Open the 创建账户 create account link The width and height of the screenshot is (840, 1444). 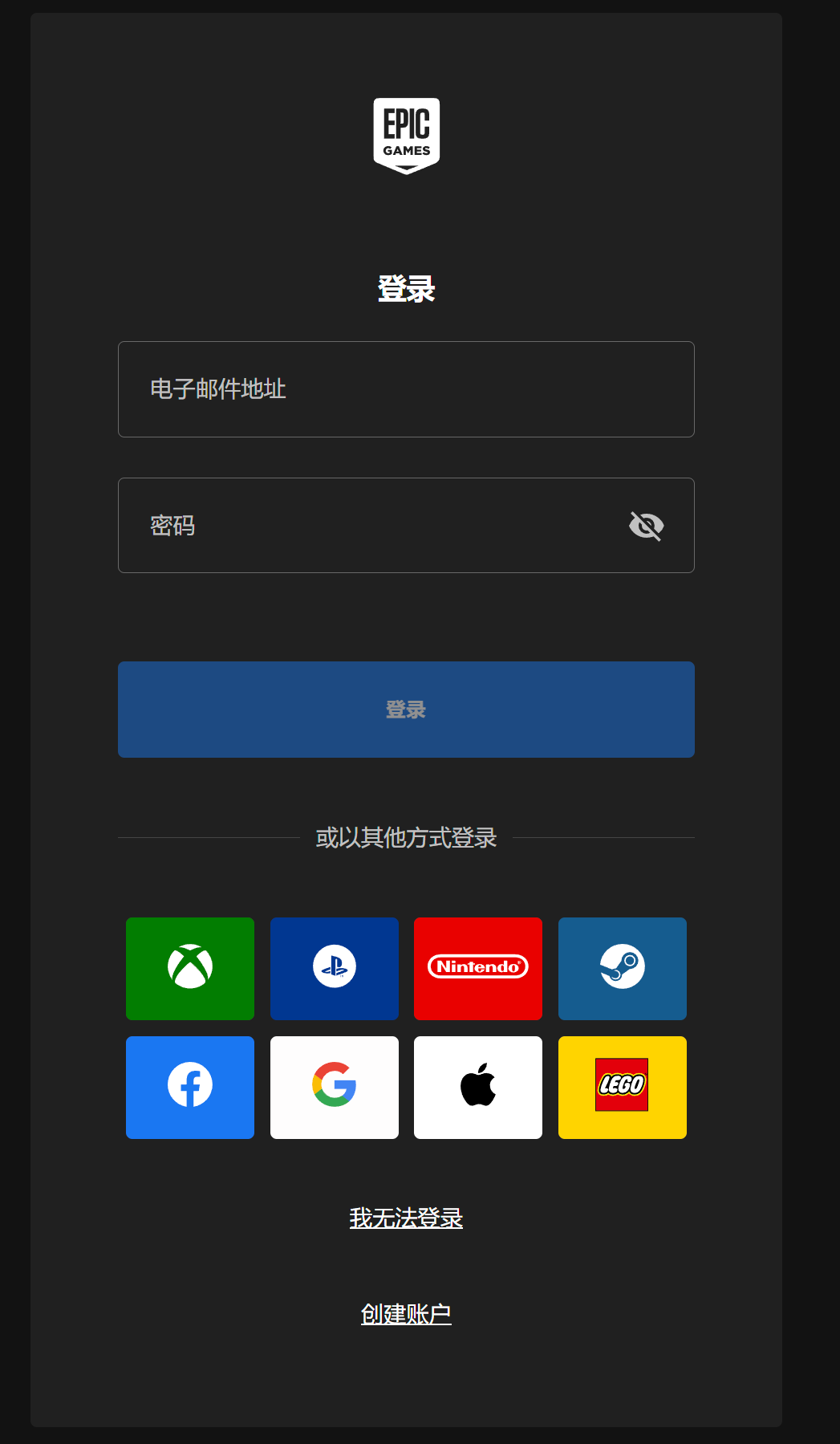[x=406, y=1314]
